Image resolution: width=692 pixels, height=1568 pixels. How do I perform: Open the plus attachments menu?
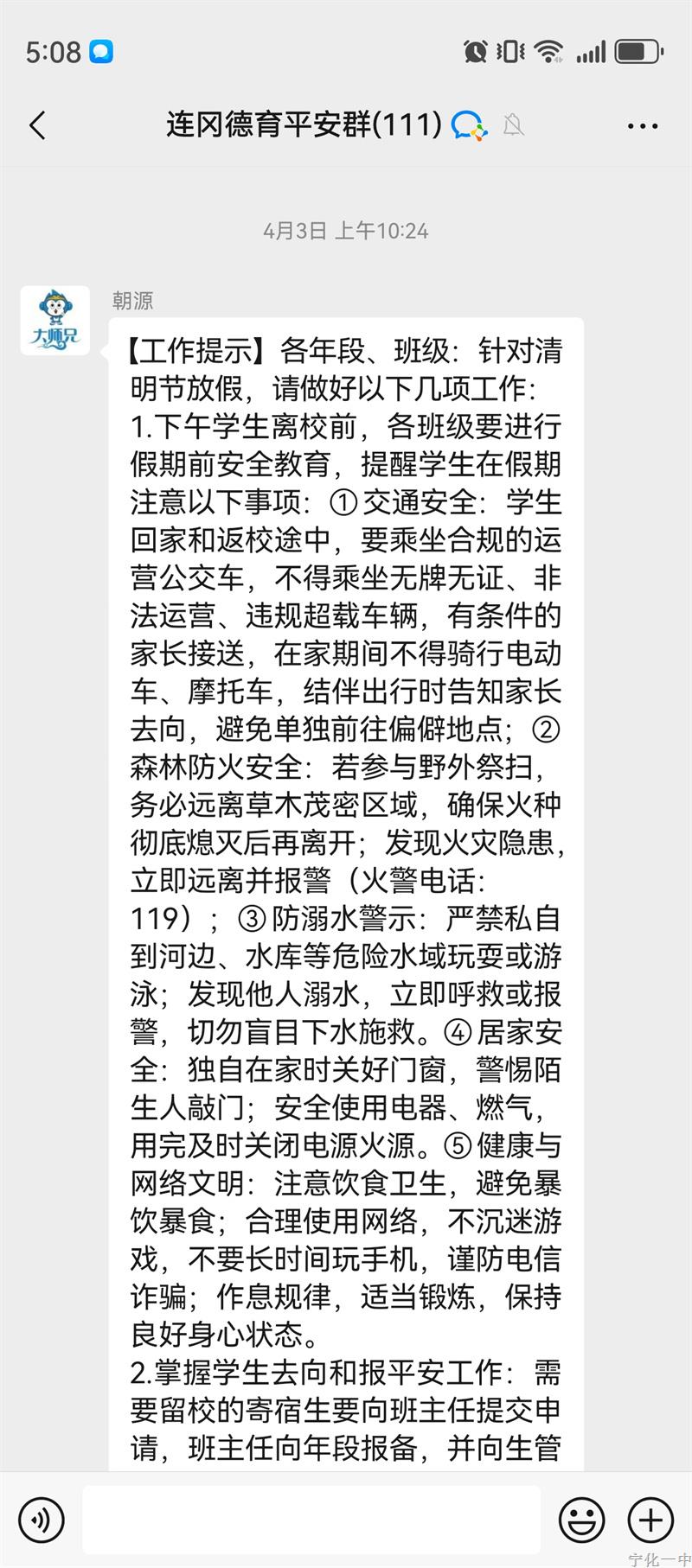pos(650,1520)
